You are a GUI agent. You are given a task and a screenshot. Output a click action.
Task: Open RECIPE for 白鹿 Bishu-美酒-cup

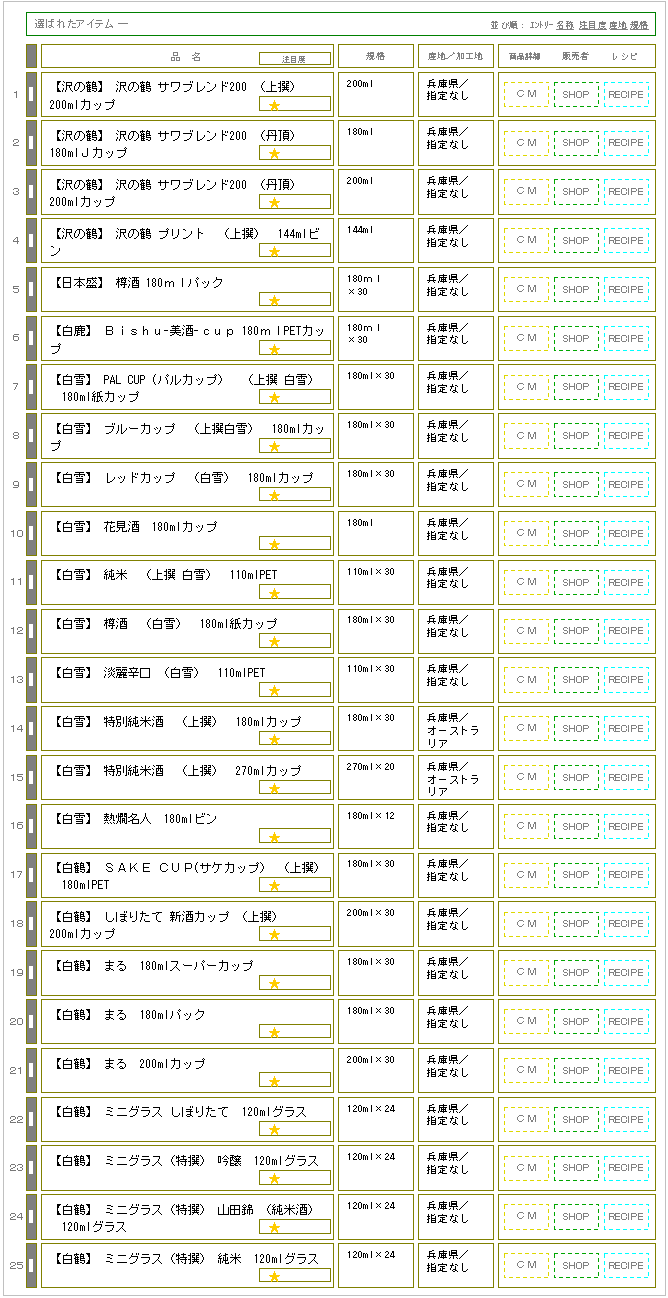[626, 338]
